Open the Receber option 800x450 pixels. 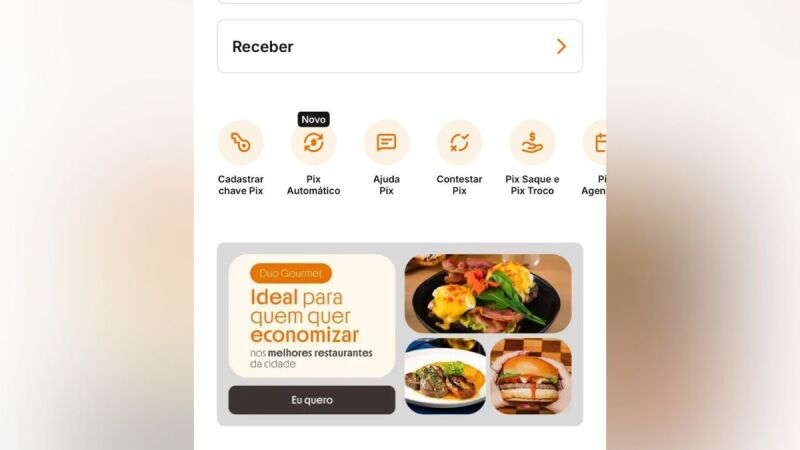click(399, 46)
